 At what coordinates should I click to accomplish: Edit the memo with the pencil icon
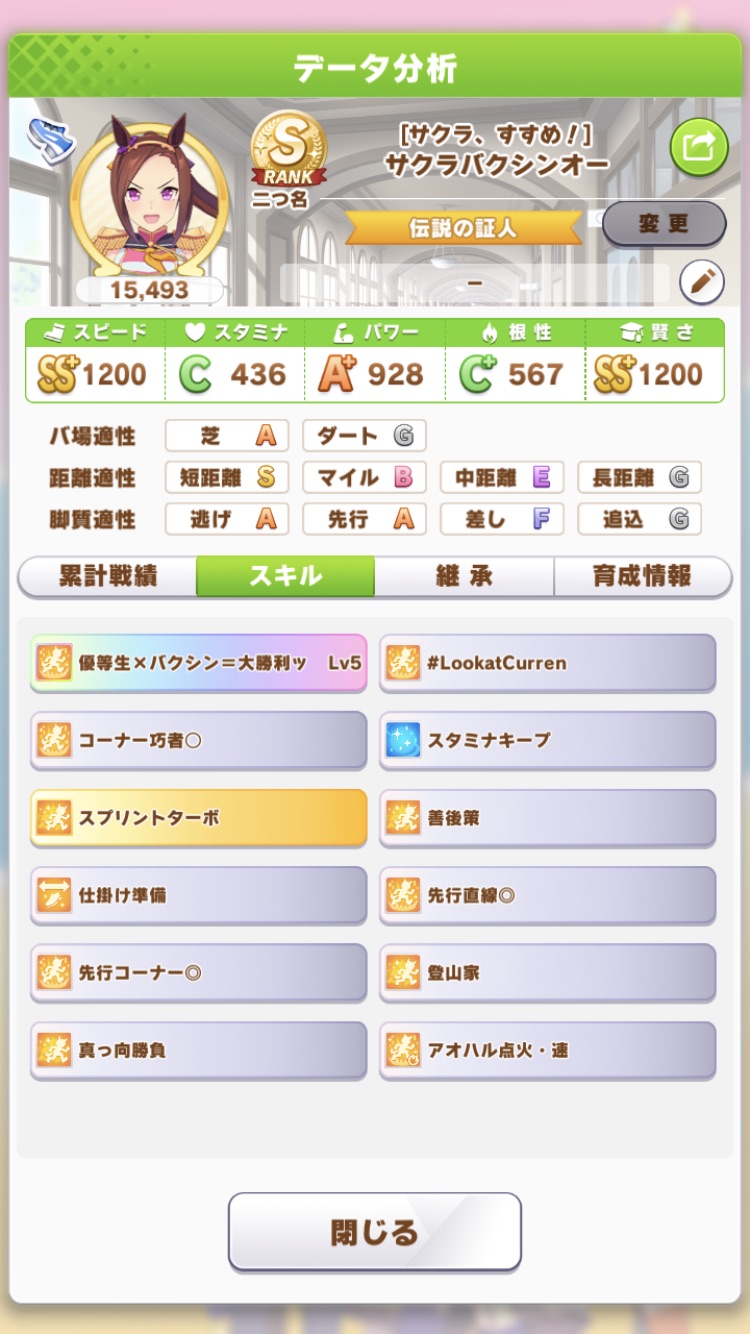(702, 283)
